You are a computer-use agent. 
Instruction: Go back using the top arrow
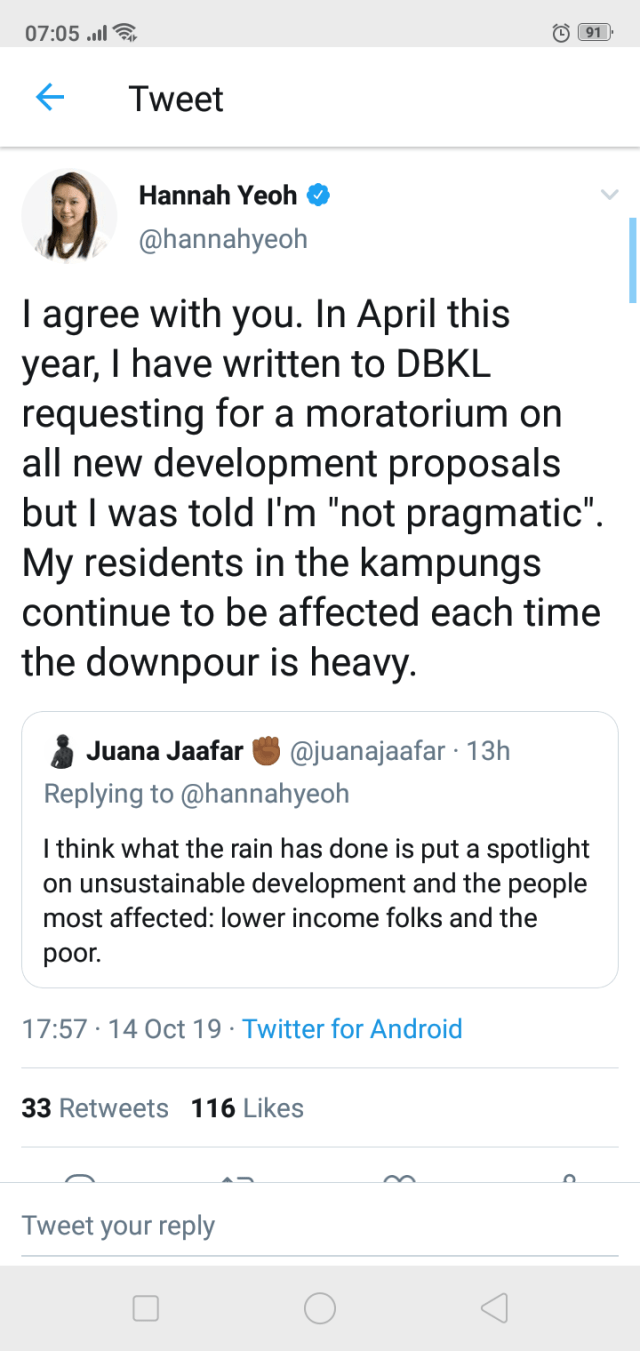pos(49,98)
